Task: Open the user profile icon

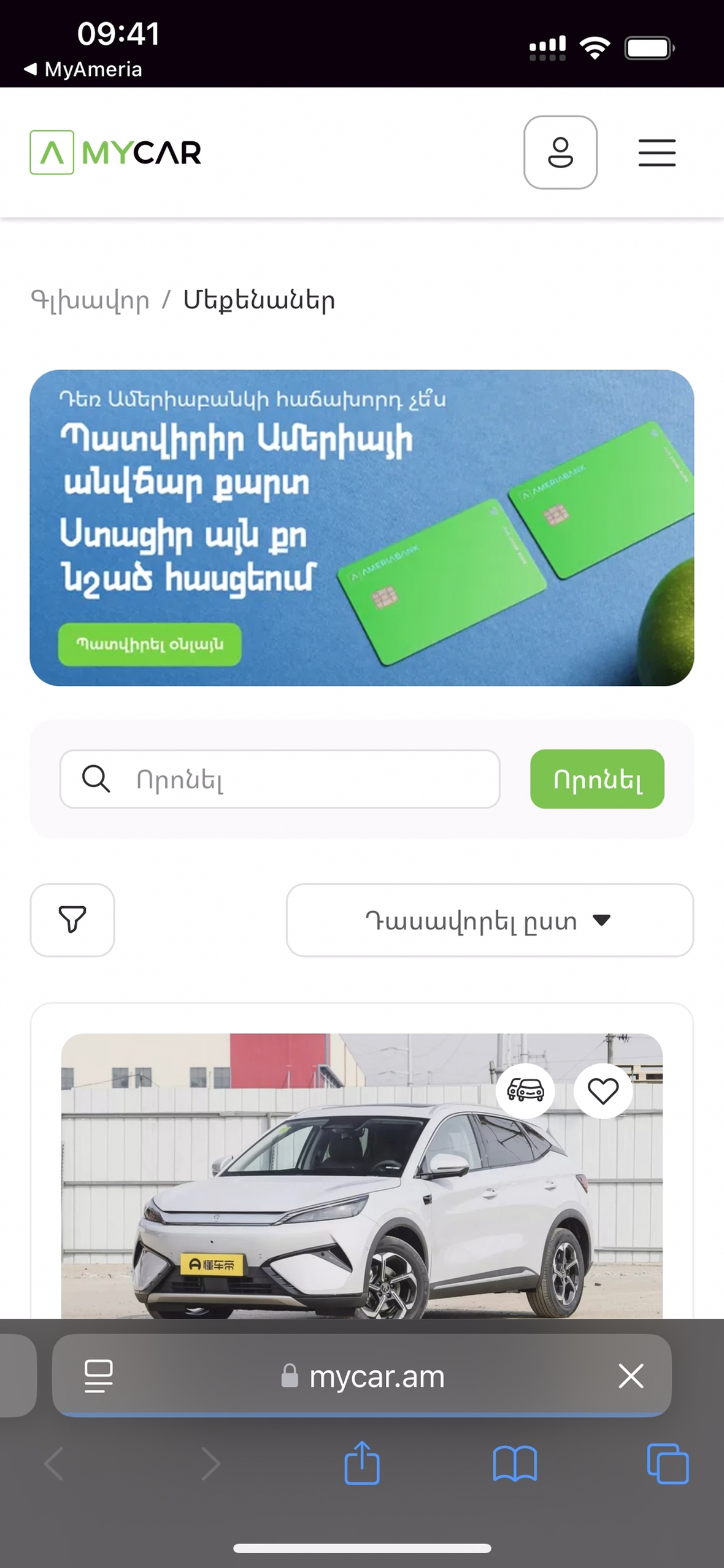Action: click(560, 152)
